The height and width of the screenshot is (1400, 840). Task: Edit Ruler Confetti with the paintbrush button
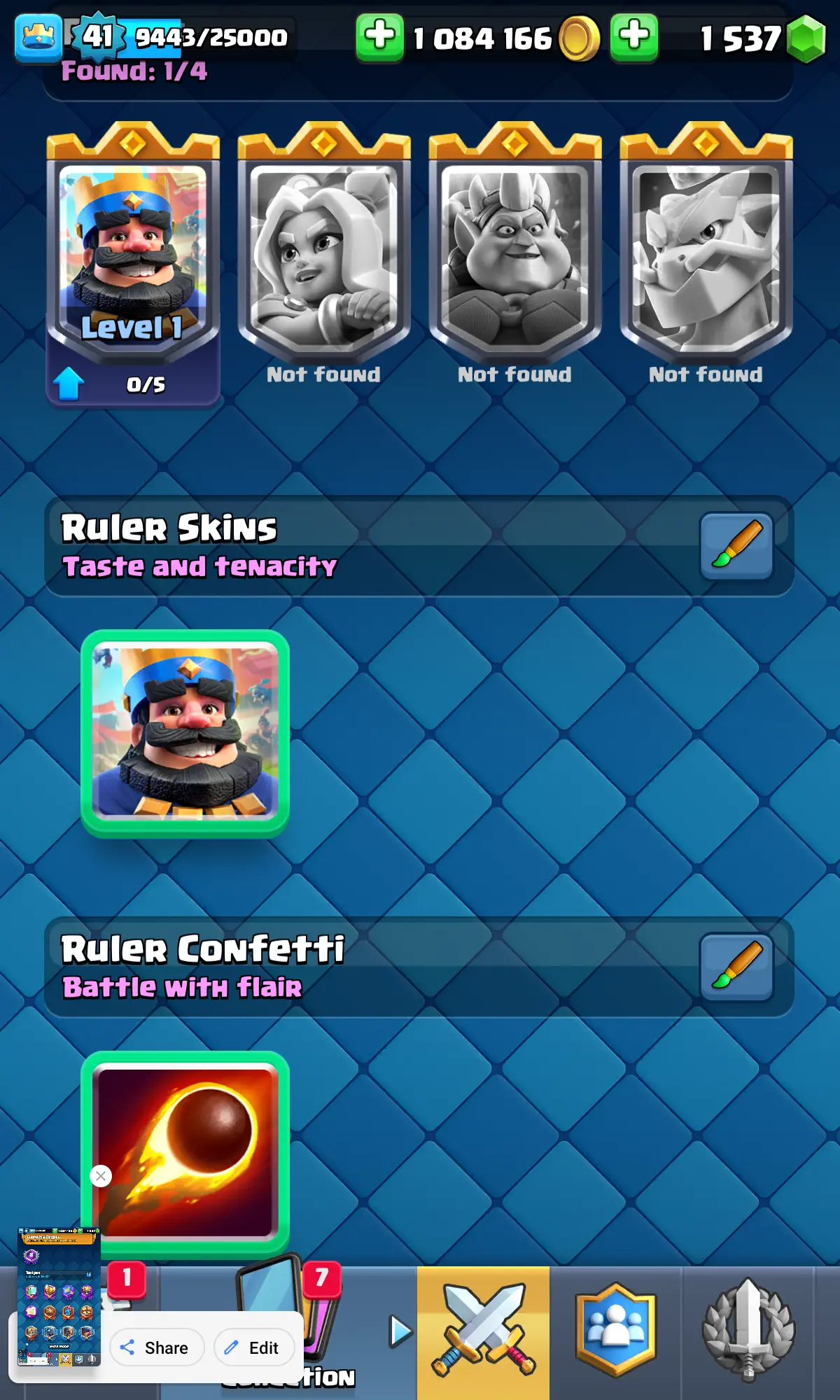coord(736,967)
